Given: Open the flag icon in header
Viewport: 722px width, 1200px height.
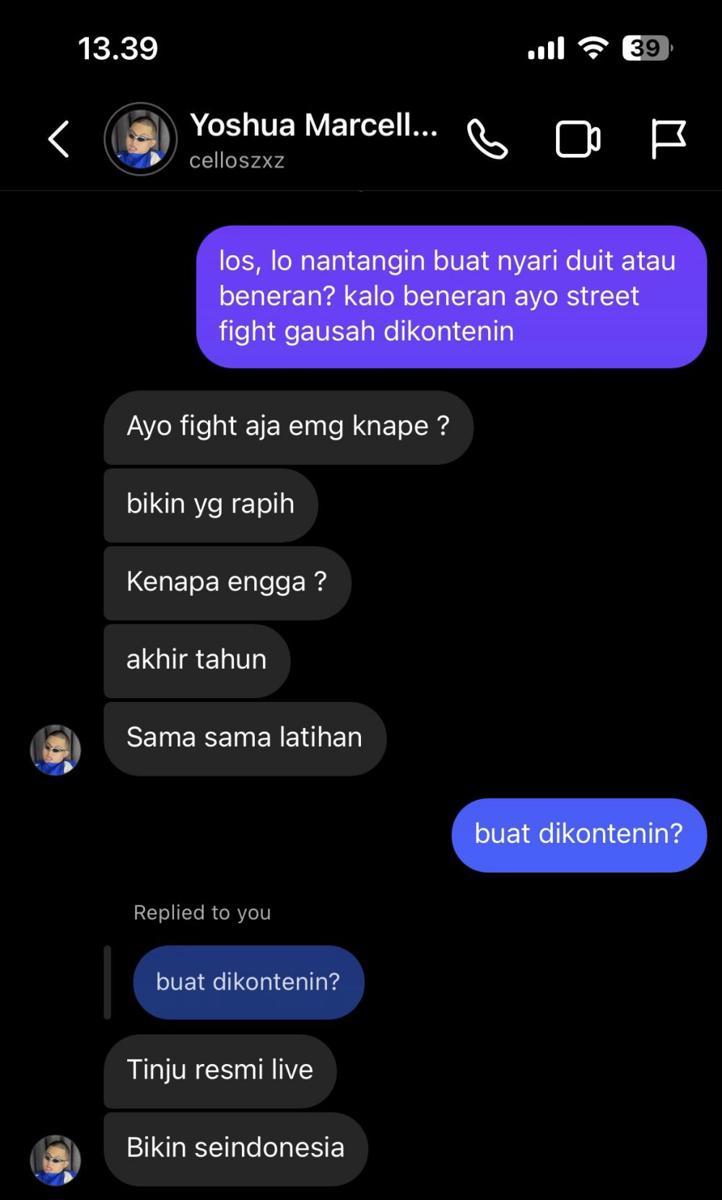Looking at the screenshot, I should click(668, 139).
